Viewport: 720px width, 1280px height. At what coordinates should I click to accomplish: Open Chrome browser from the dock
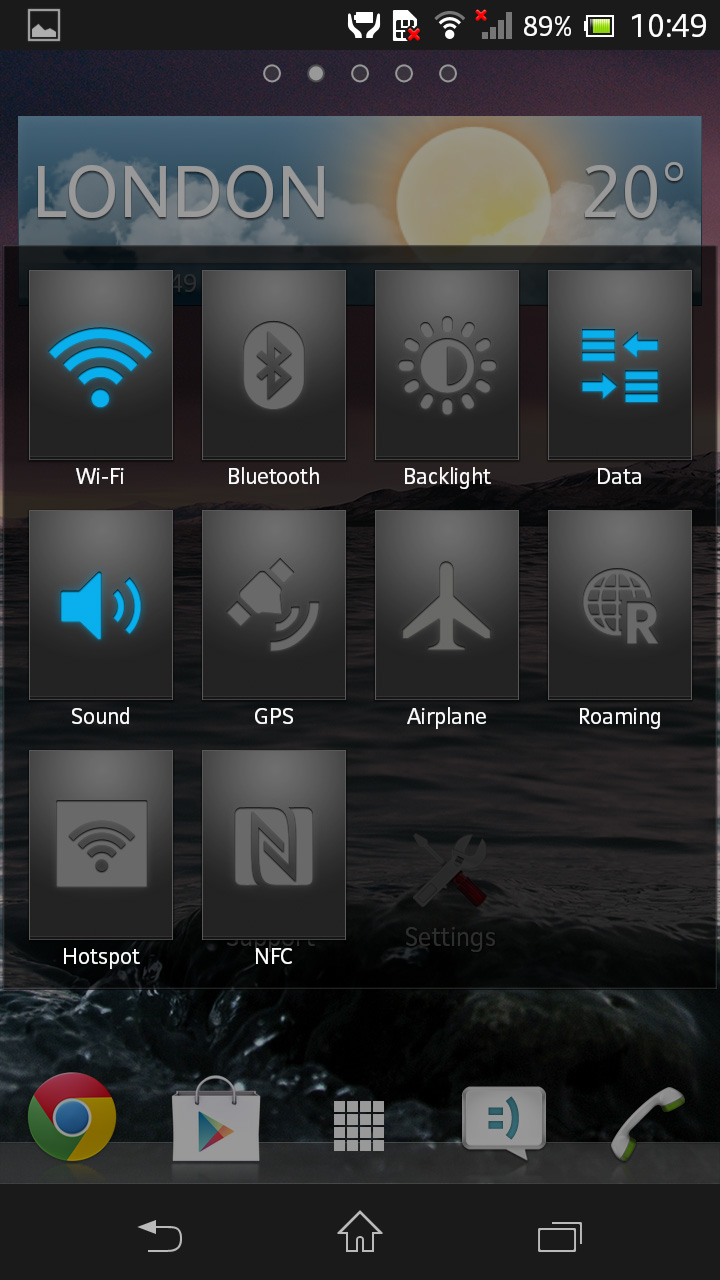pos(72,1117)
